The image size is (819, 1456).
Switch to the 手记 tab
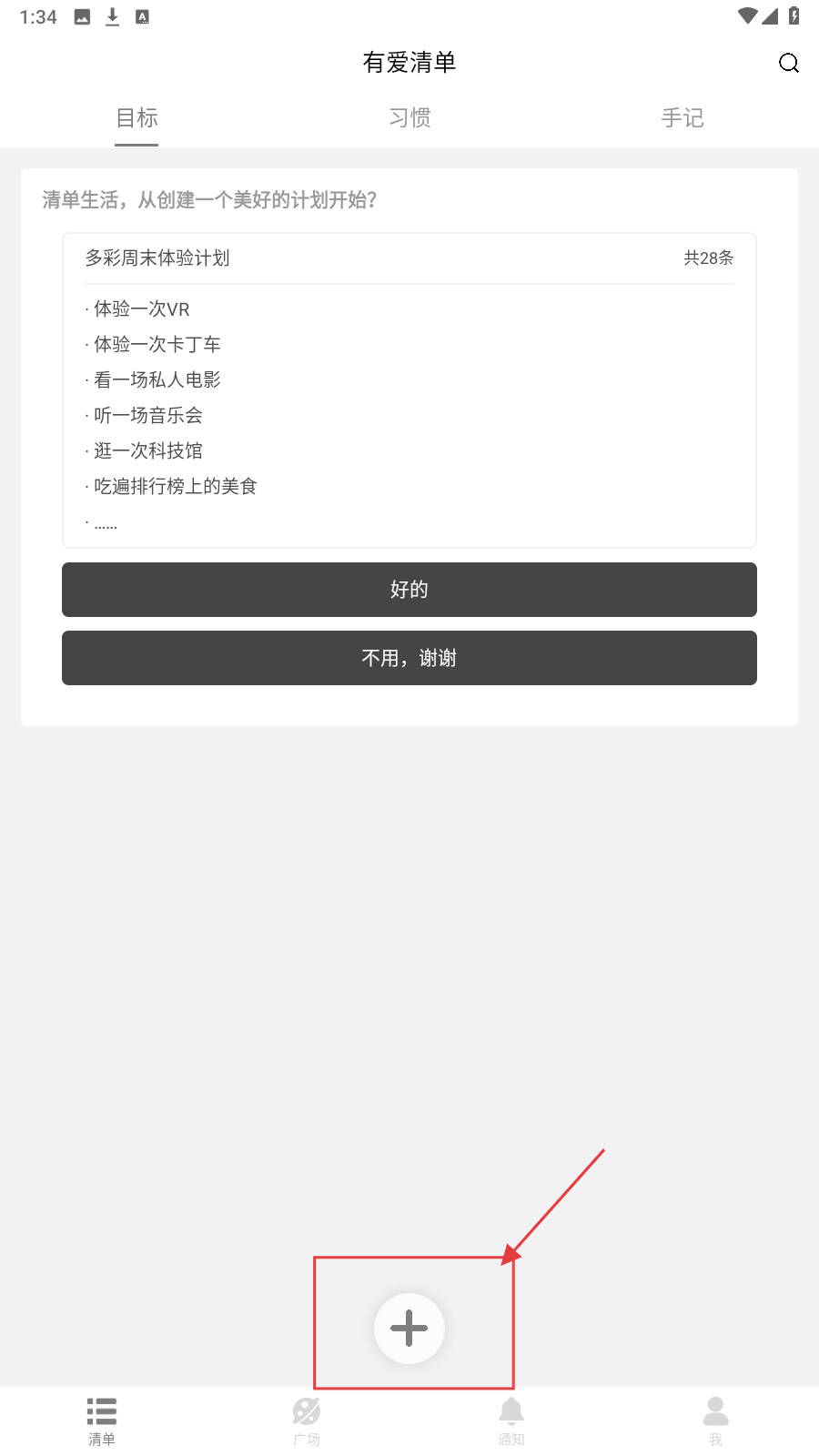(x=682, y=118)
